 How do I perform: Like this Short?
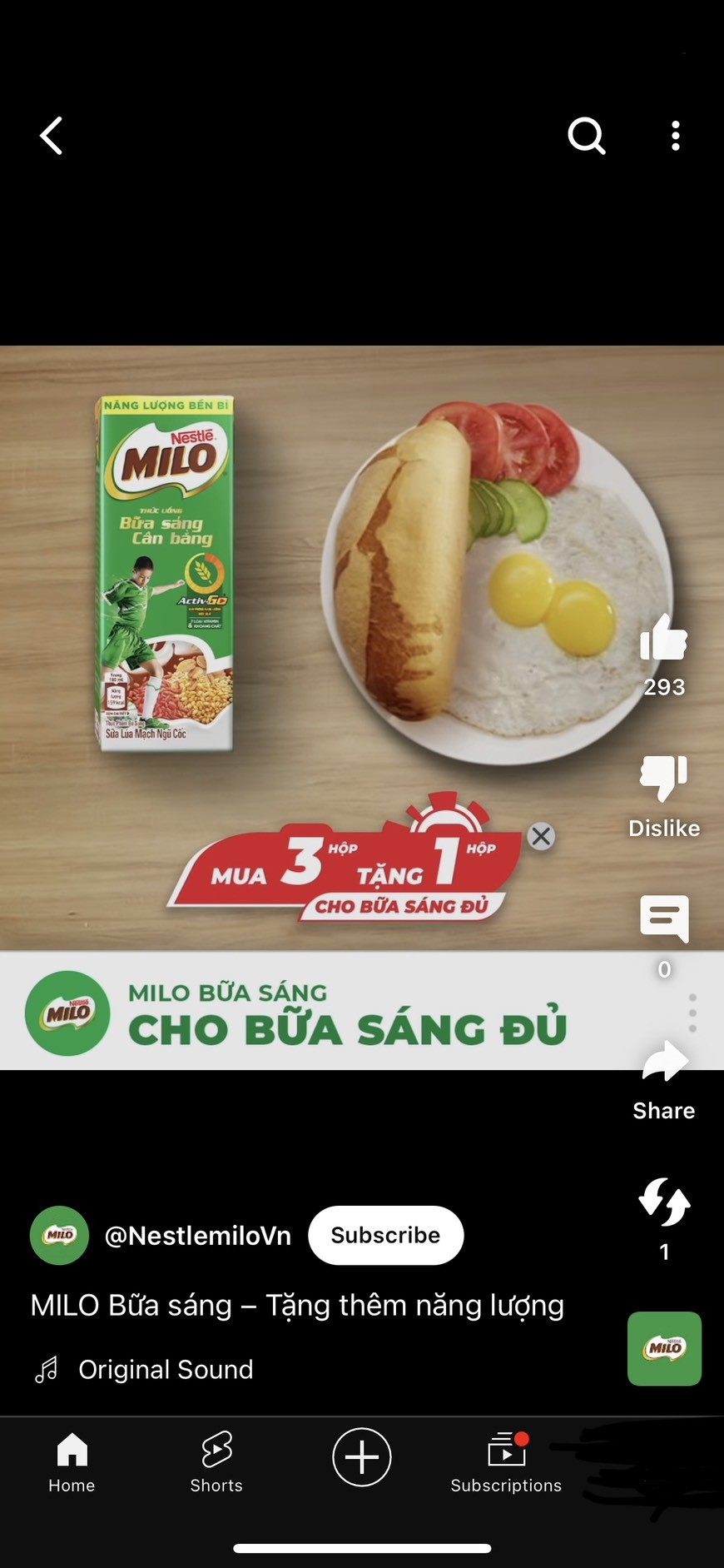point(663,640)
